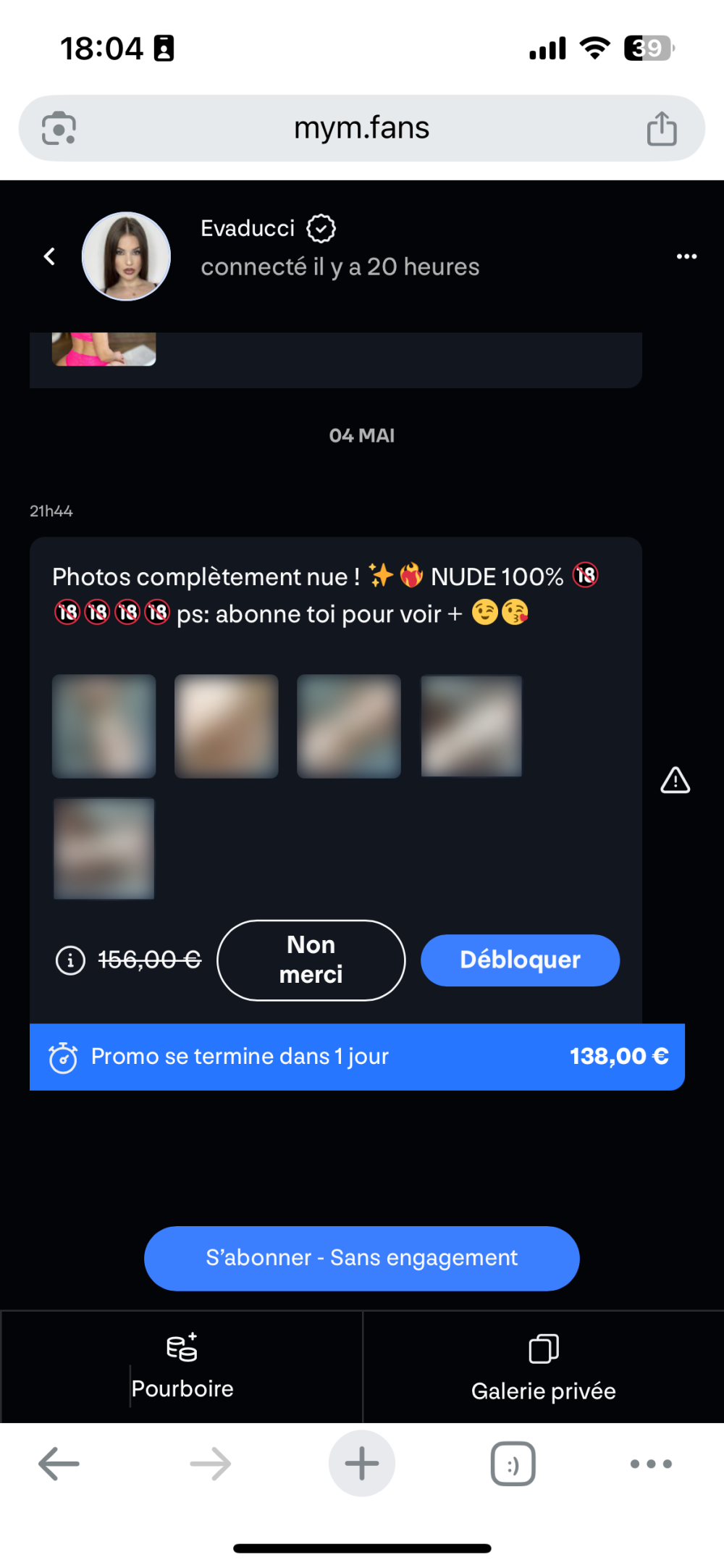The height and width of the screenshot is (1568, 724).
Task: Go back from the Evaducci chat
Action: point(49,256)
